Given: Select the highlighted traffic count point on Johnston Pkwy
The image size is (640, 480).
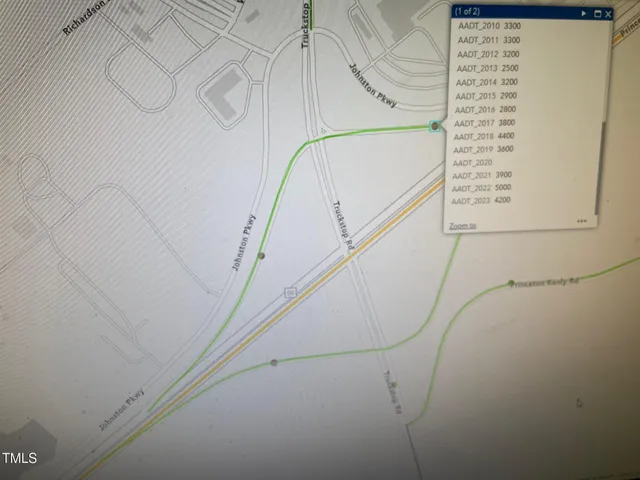Looking at the screenshot, I should point(434,126).
